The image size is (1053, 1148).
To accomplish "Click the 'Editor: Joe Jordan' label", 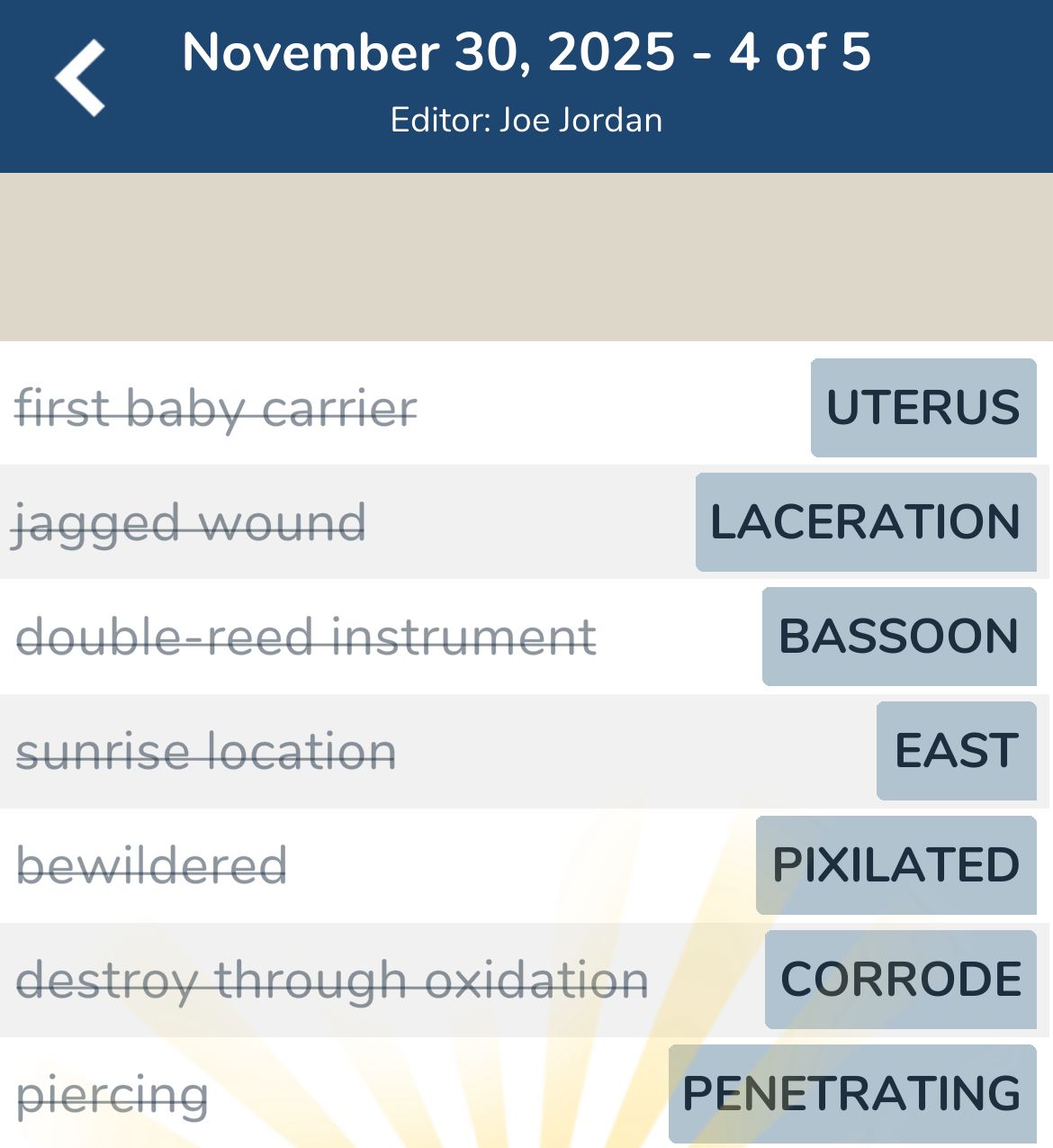I will click(x=526, y=119).
